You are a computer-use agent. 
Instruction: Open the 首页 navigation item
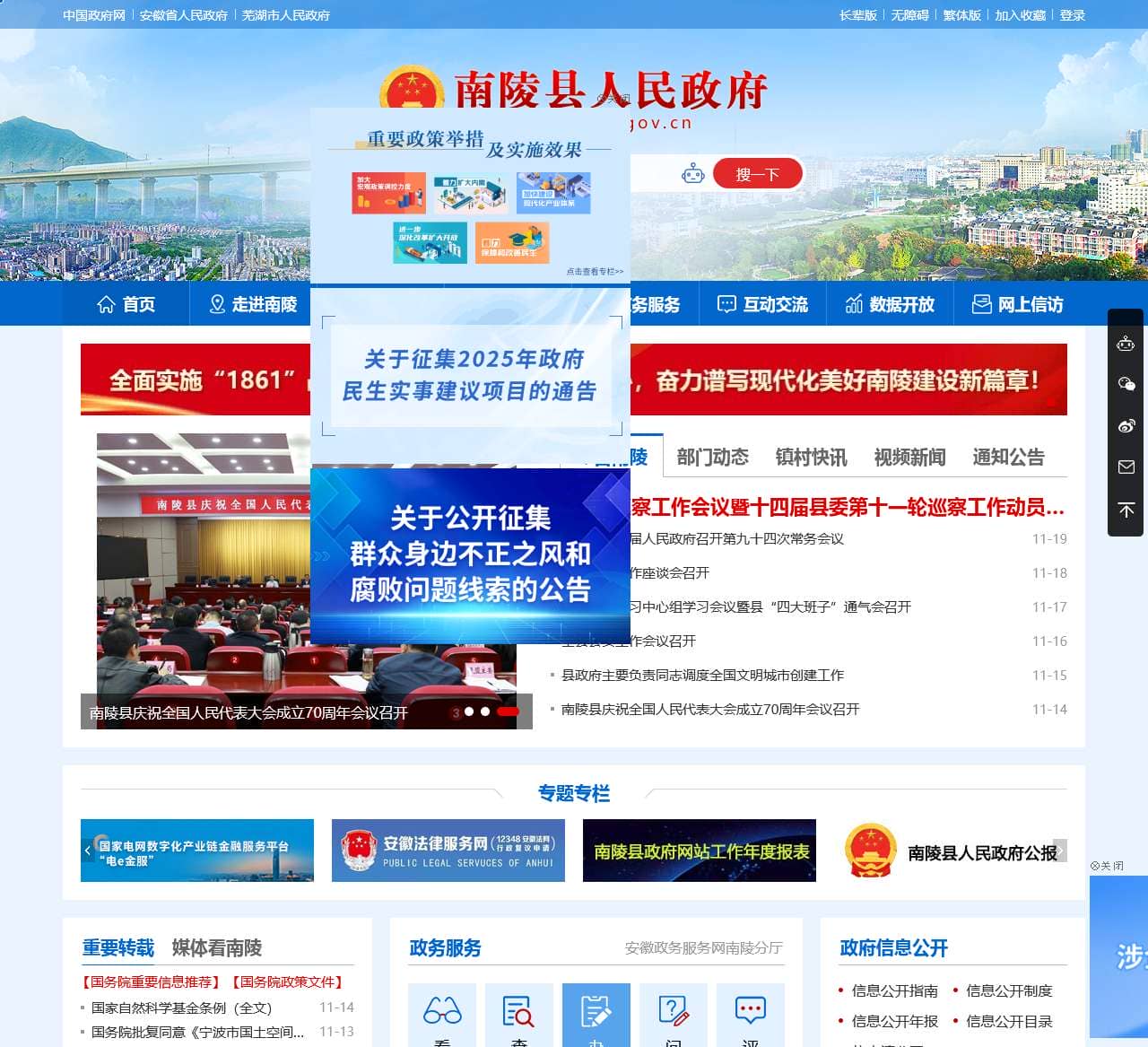[126, 305]
